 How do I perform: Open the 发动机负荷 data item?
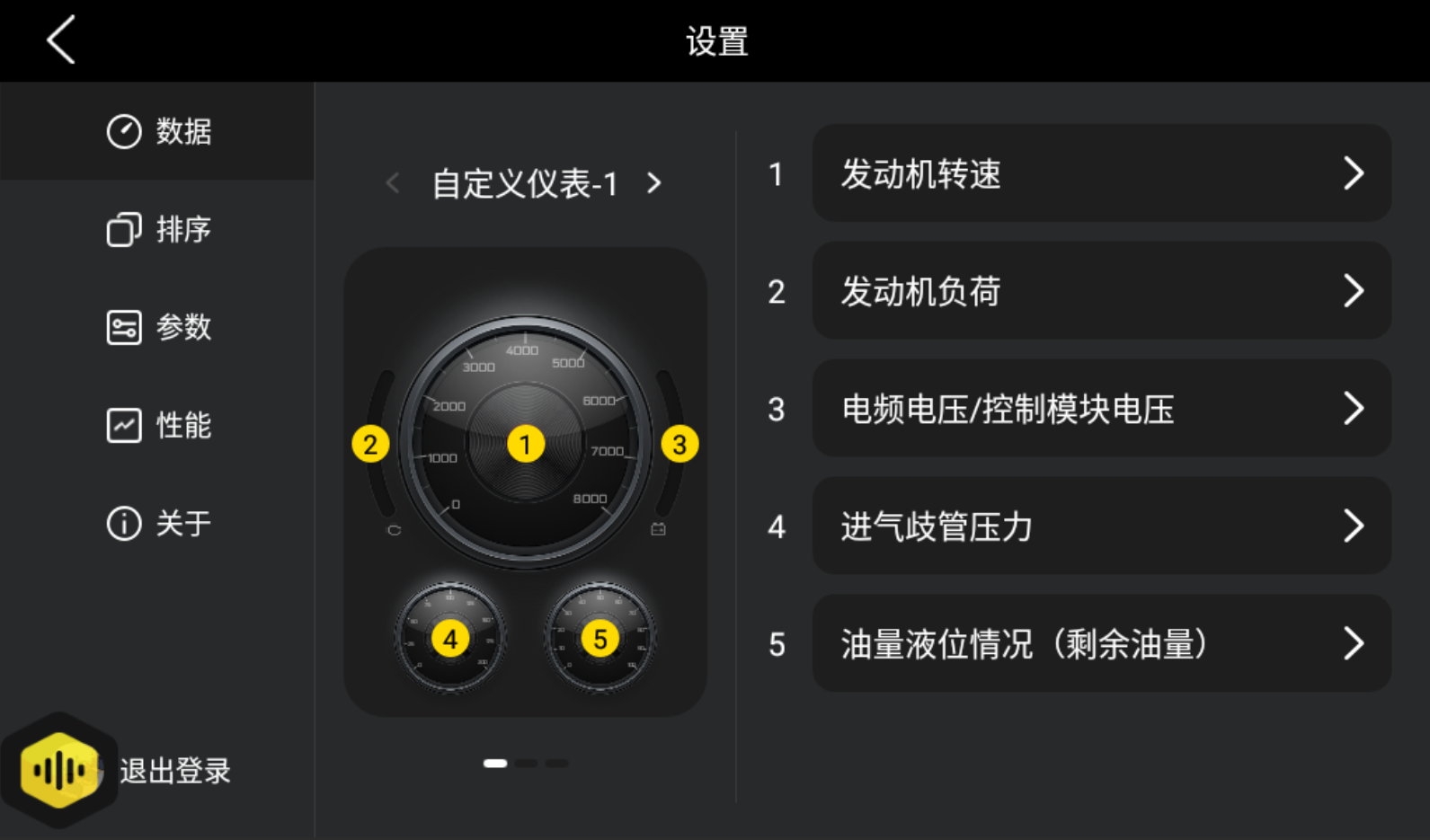tap(1101, 291)
